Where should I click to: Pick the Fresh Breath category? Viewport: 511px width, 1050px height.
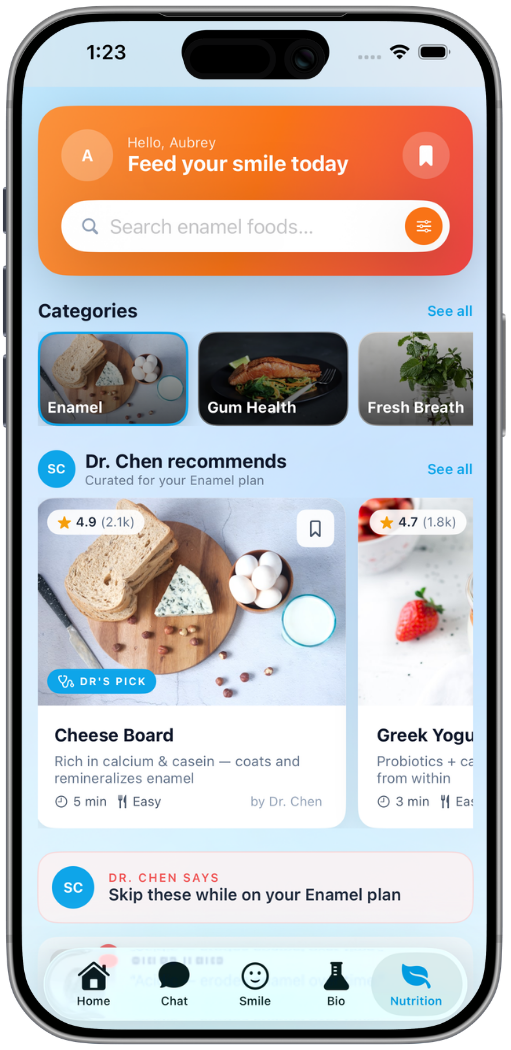[415, 379]
